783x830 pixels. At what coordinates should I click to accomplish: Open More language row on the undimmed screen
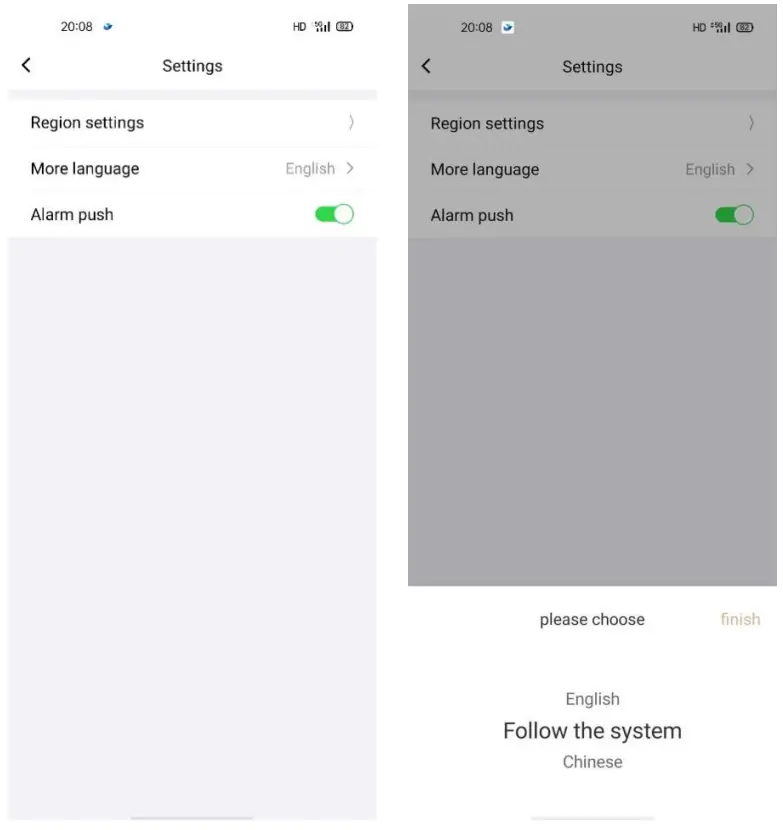(x=192, y=169)
